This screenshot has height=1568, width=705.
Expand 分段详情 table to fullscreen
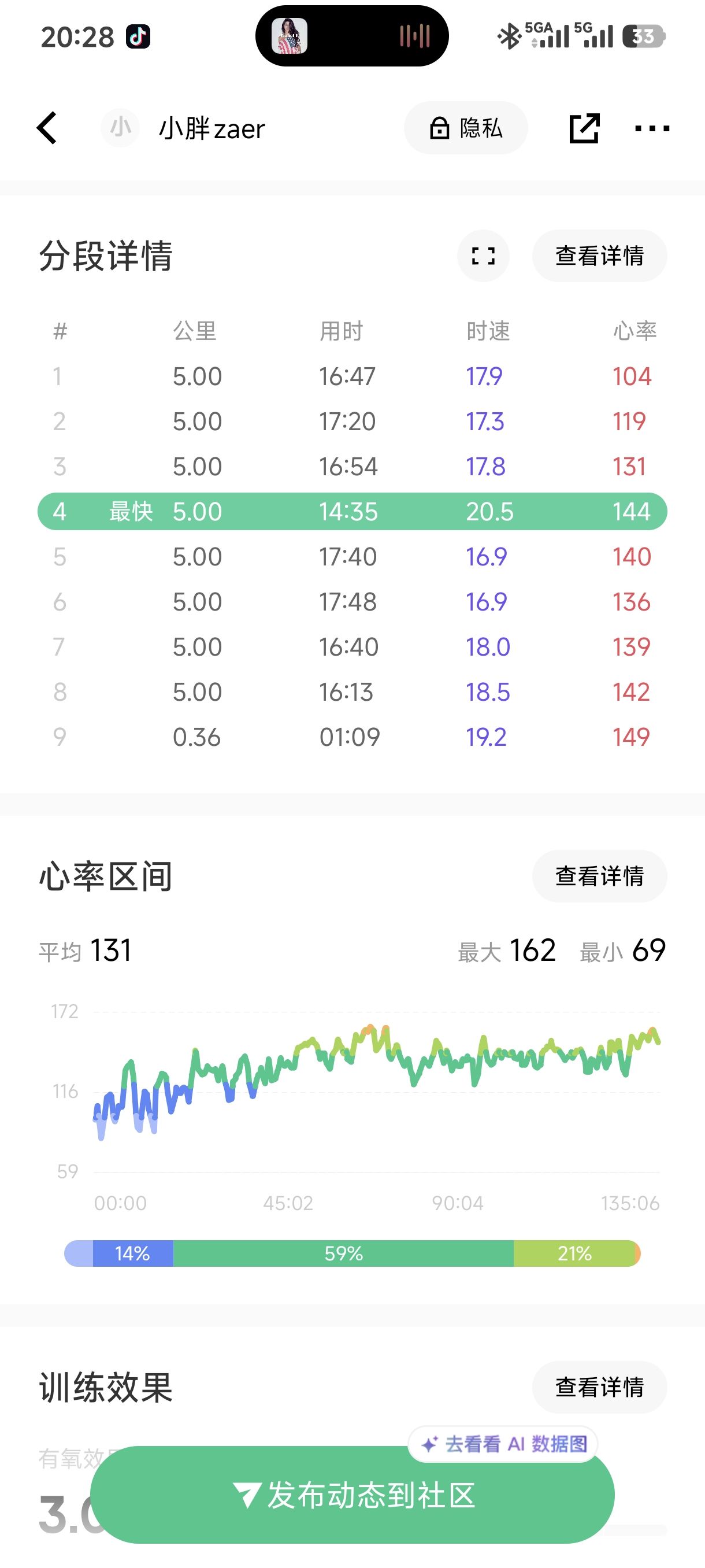click(x=484, y=256)
